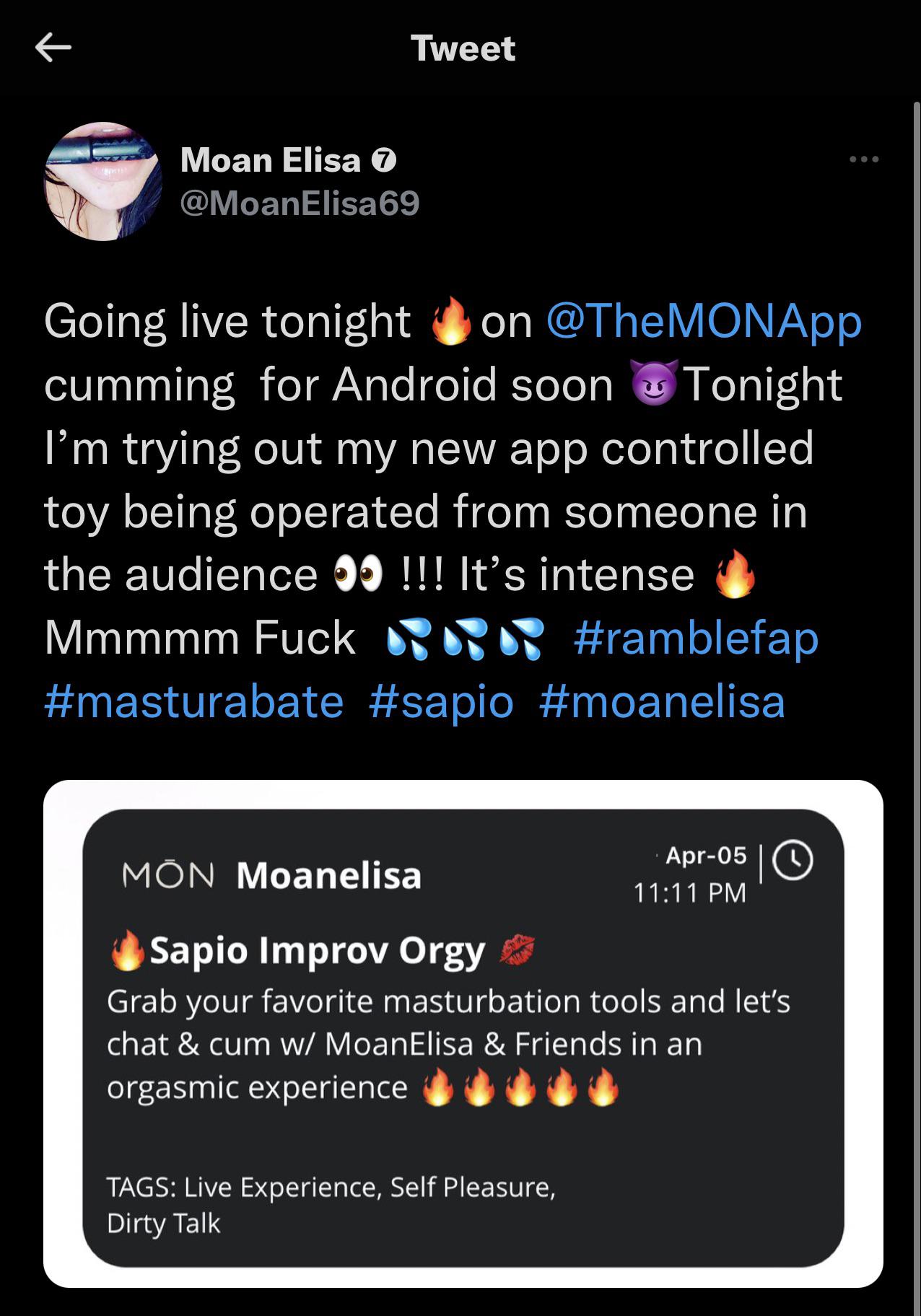This screenshot has height=1316, width=921.
Task: Open the #sapio hashtag
Action: point(441,702)
